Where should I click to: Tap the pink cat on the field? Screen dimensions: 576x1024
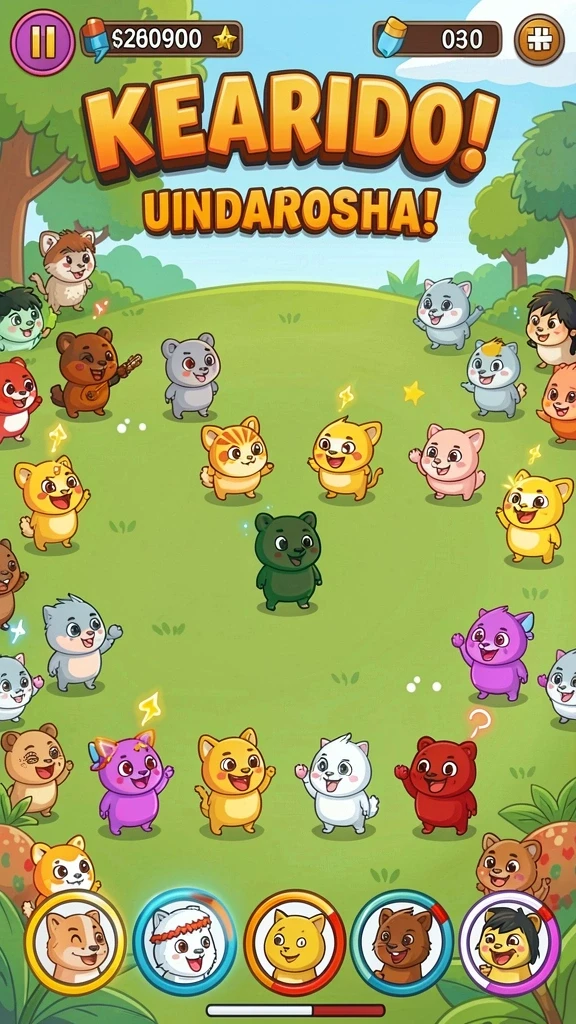[449, 462]
